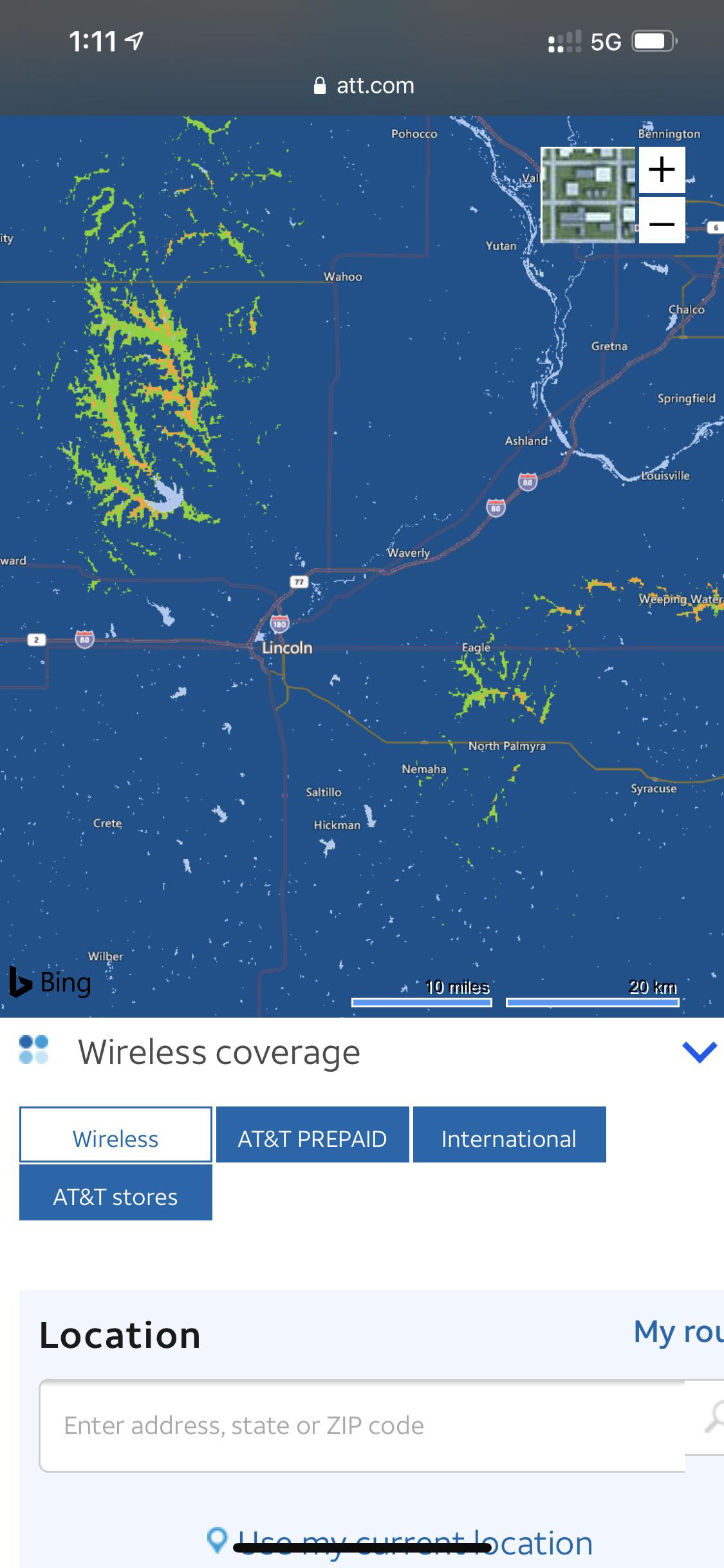
Task: Toggle coverage view via Wireless coverage chevron
Action: pos(699,1052)
